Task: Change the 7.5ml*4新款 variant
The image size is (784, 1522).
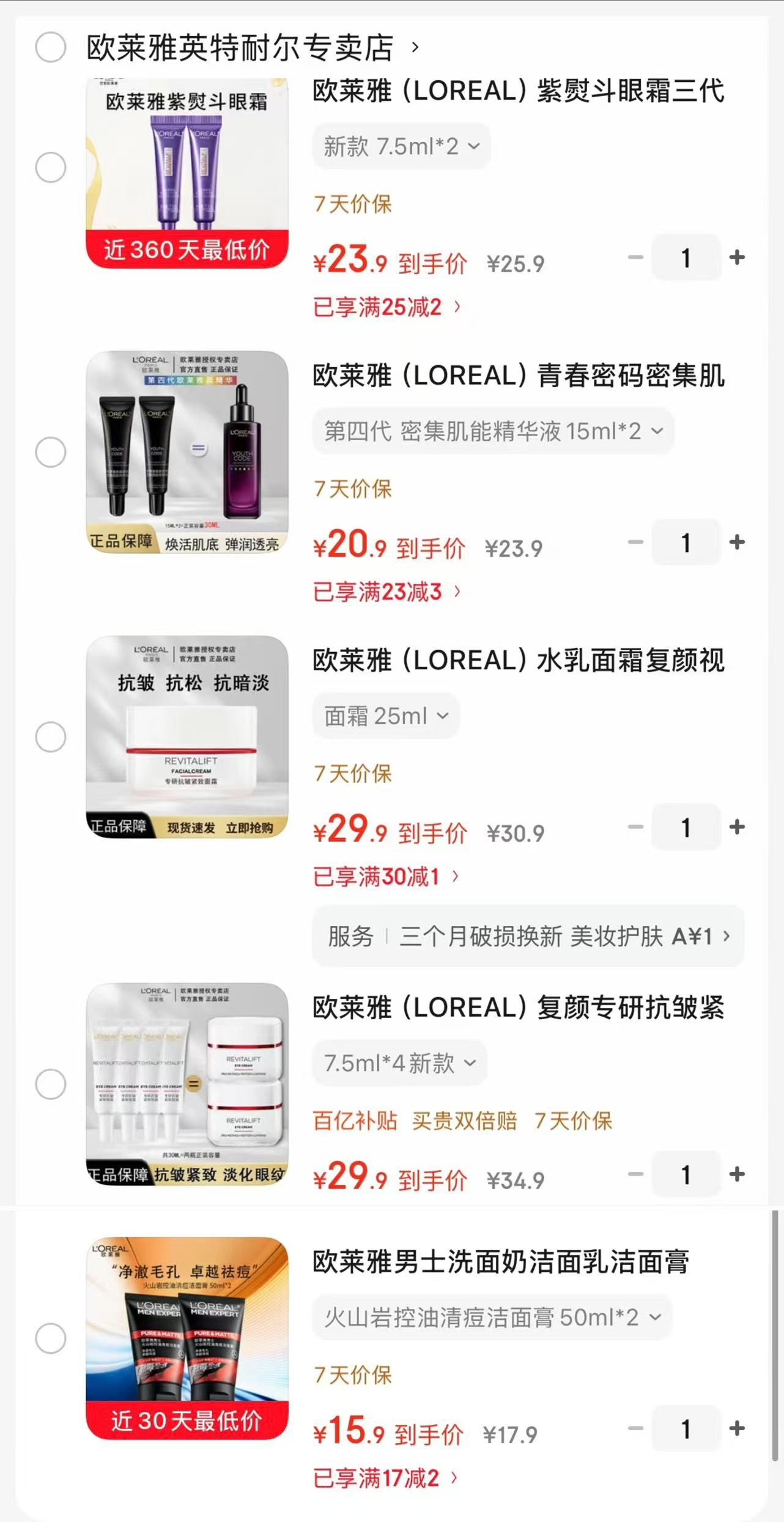Action: pos(399,1064)
